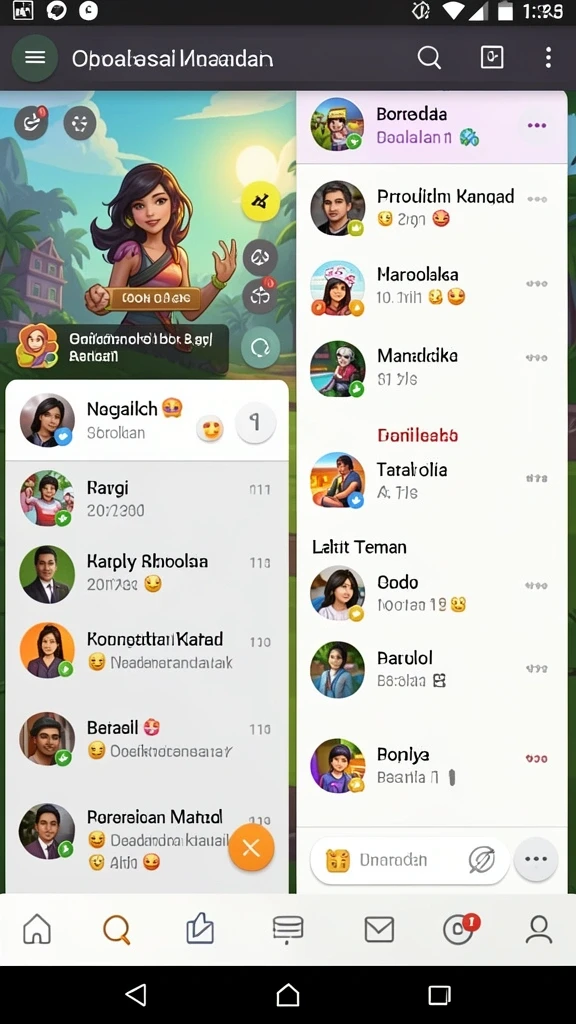Open the notifications tab with red badge

[460, 928]
